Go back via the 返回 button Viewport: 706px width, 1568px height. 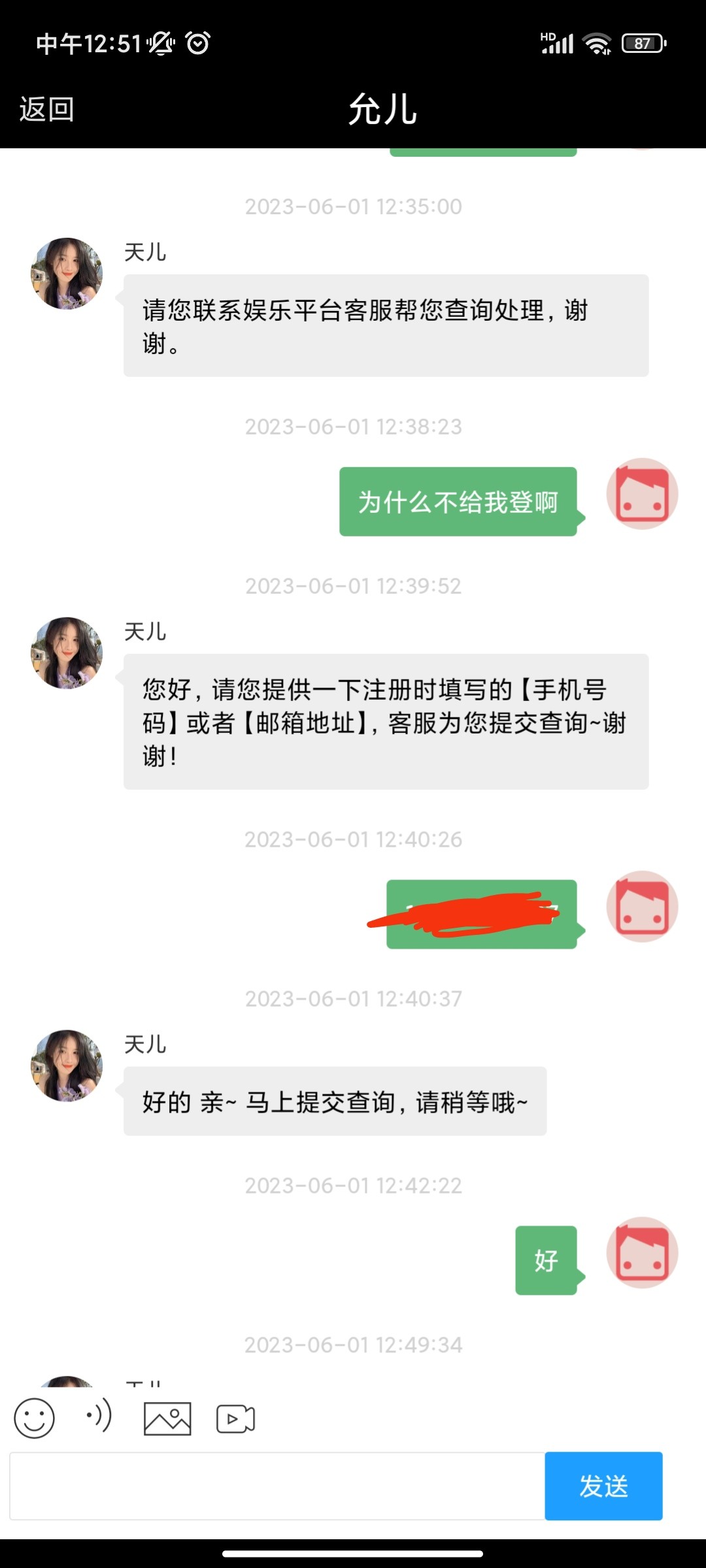pyautogui.click(x=46, y=109)
